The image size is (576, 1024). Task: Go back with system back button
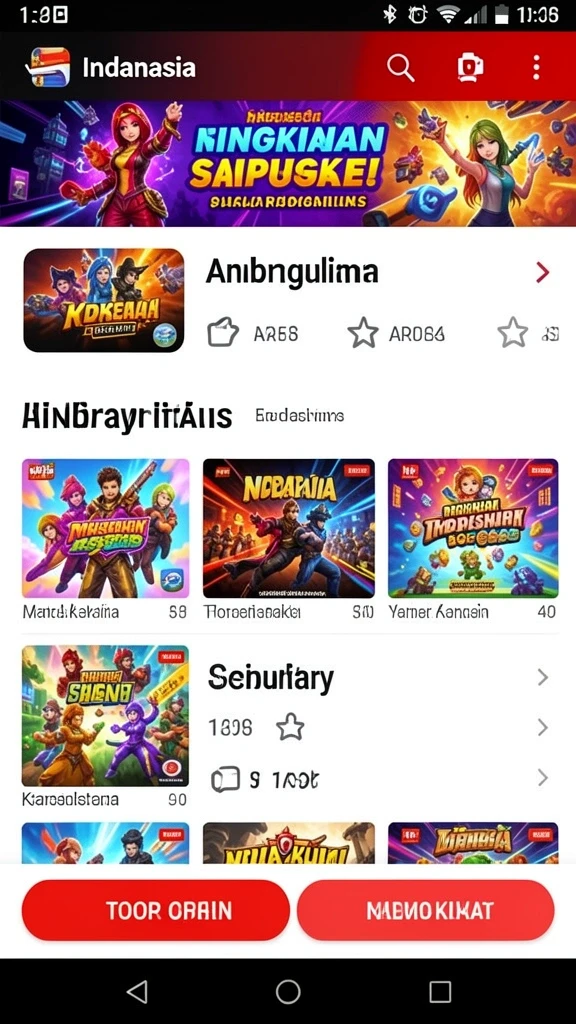[136, 991]
